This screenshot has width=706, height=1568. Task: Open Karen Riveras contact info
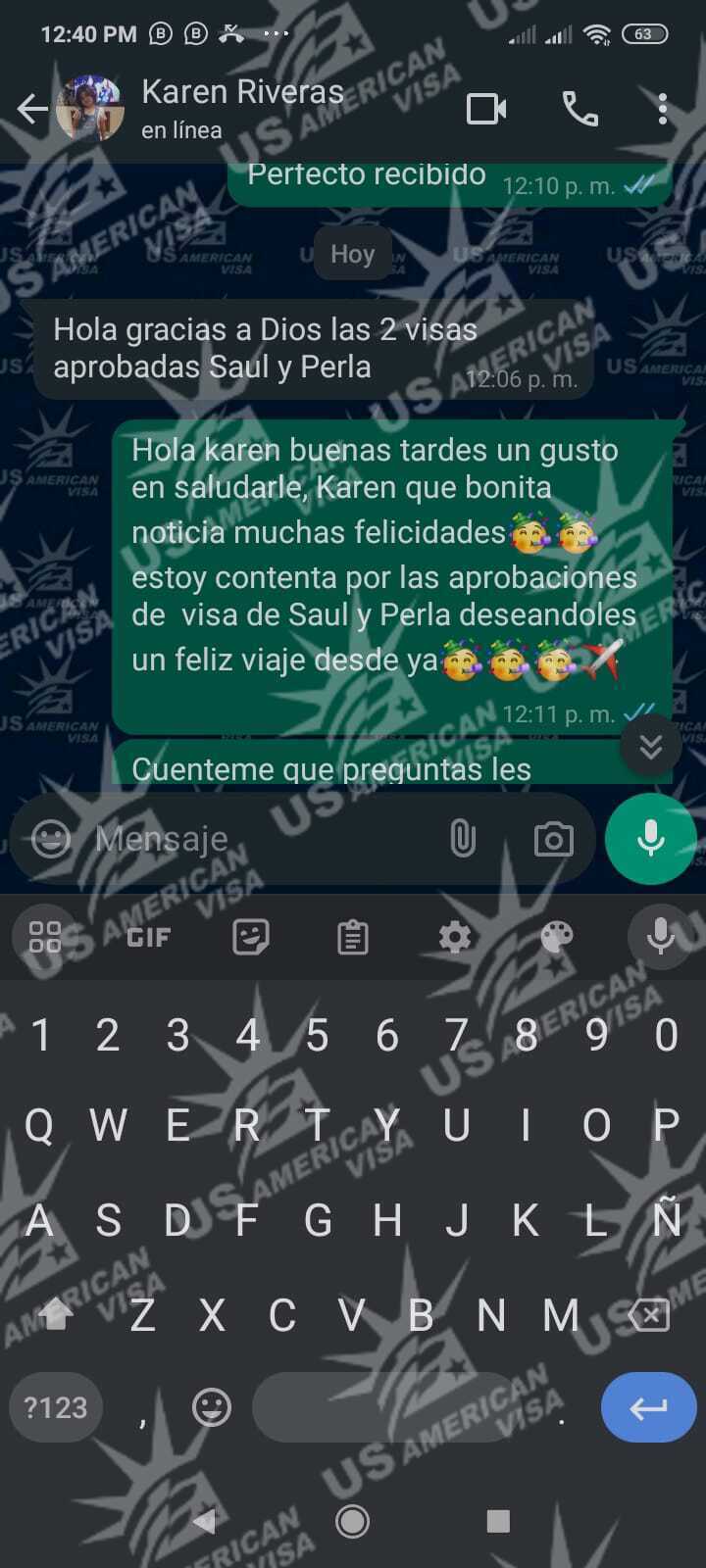[x=242, y=108]
